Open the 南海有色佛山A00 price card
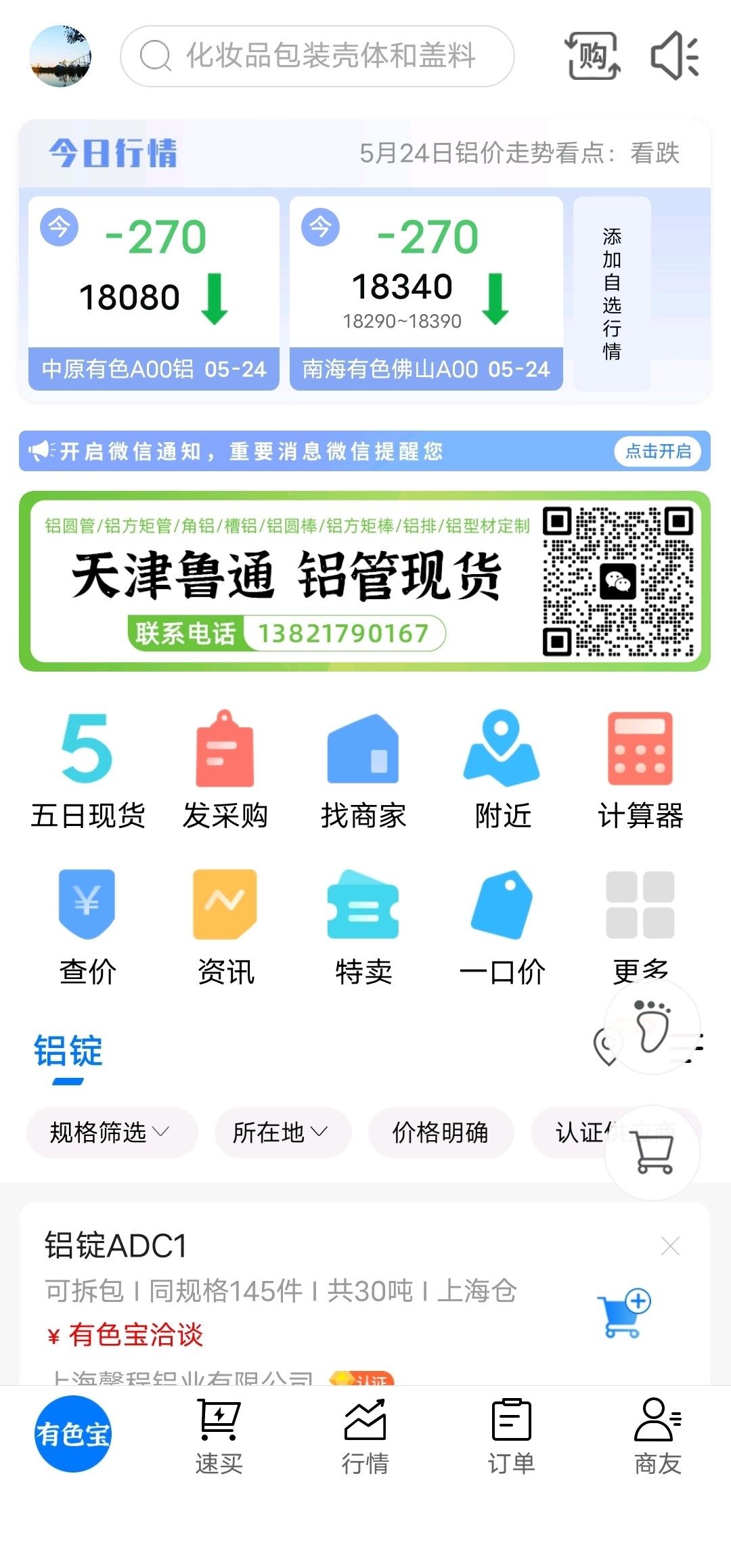This screenshot has width=731, height=1568. (x=426, y=292)
